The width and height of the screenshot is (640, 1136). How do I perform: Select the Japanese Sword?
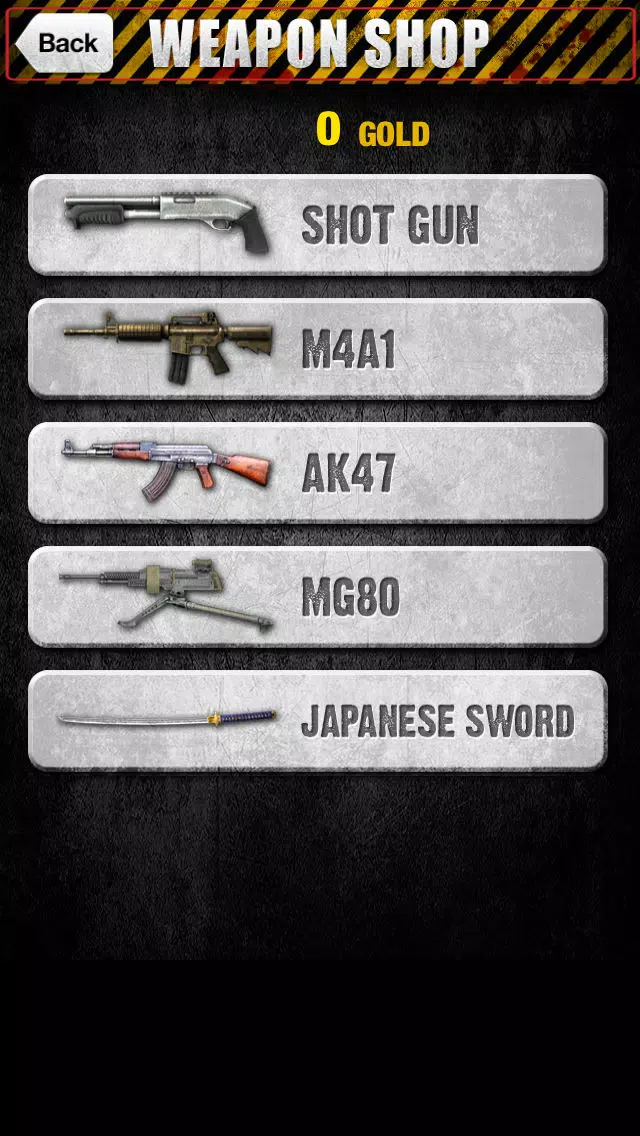tap(317, 720)
